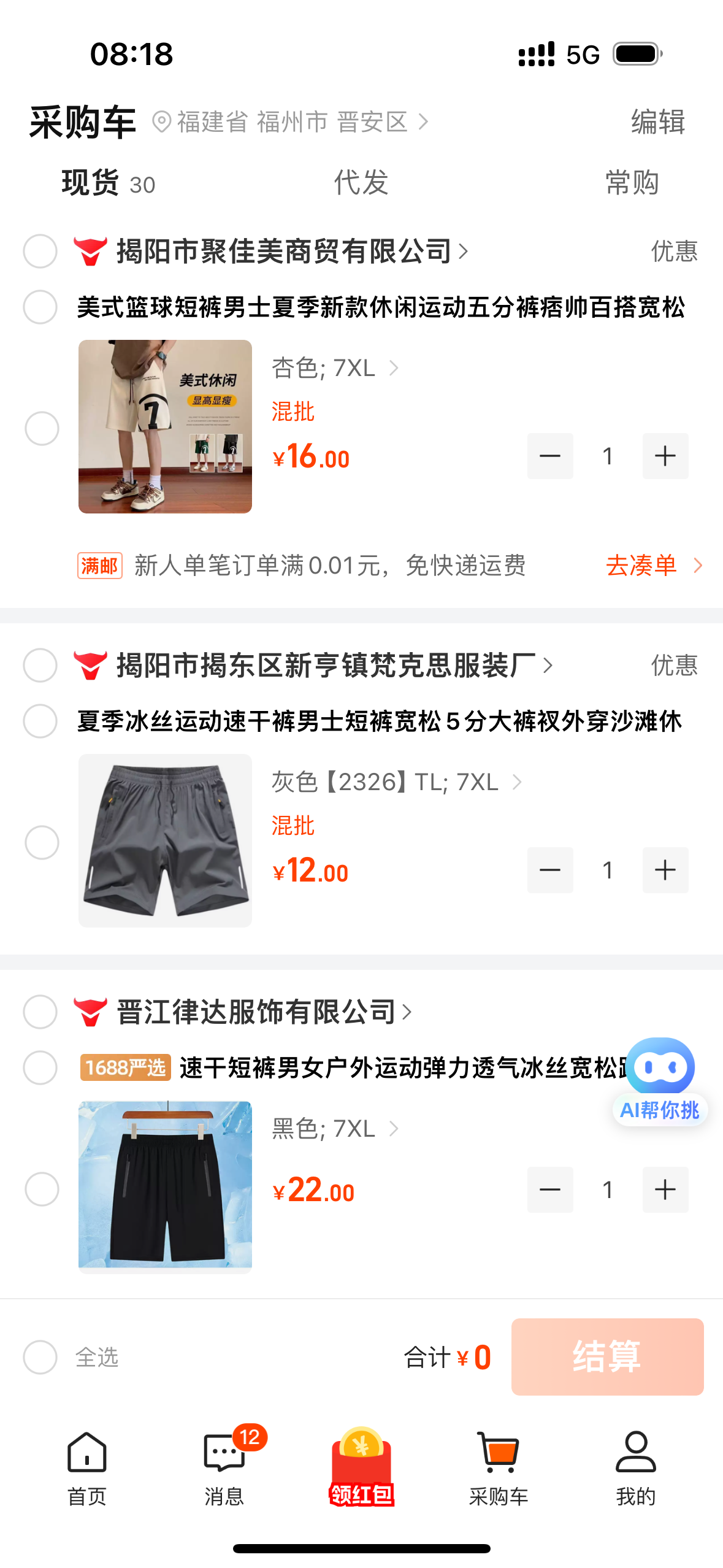Tap 编辑 to edit the cart
This screenshot has width=723, height=1568.
click(658, 121)
